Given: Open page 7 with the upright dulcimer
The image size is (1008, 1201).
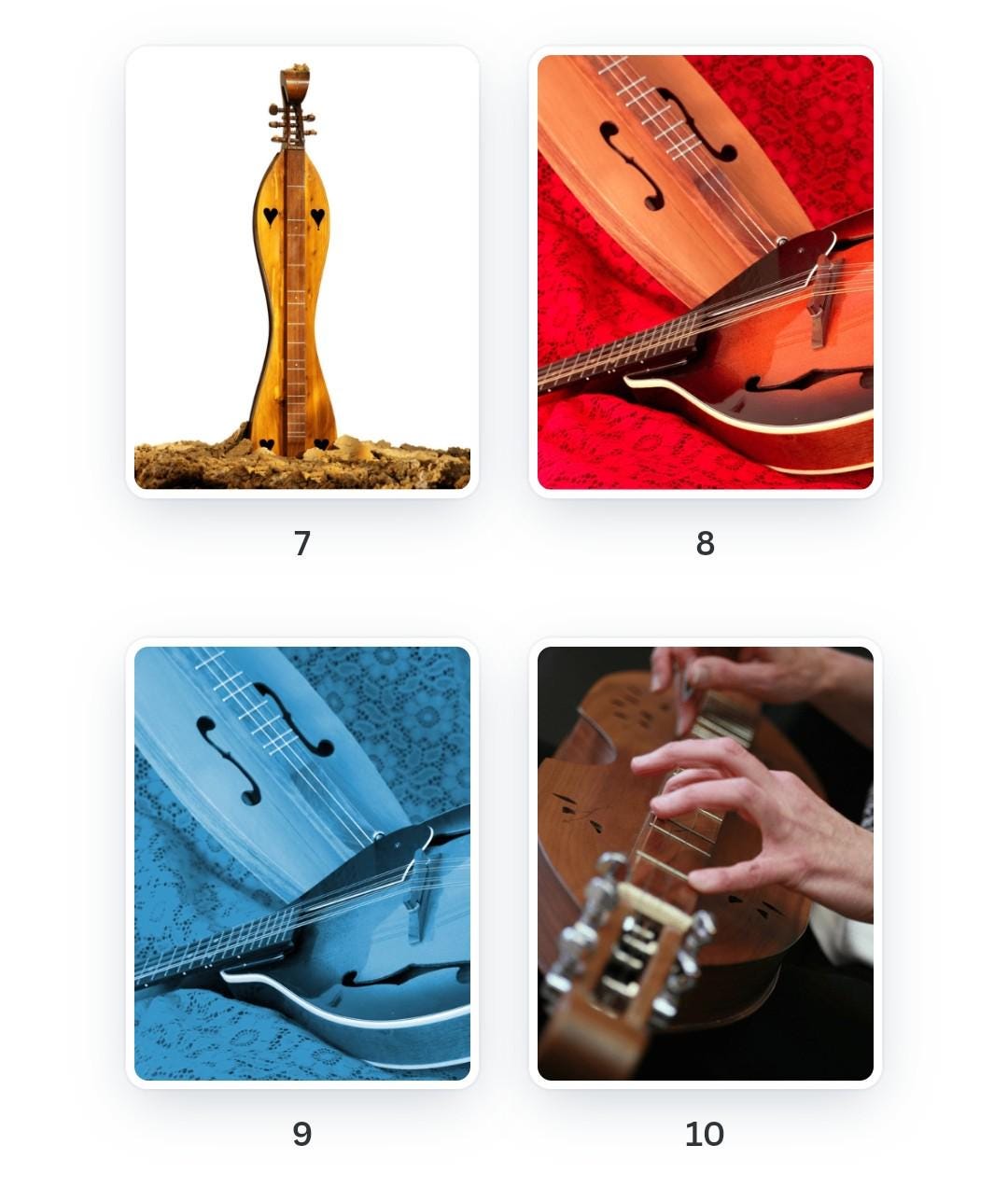Looking at the screenshot, I should pyautogui.click(x=302, y=272).
